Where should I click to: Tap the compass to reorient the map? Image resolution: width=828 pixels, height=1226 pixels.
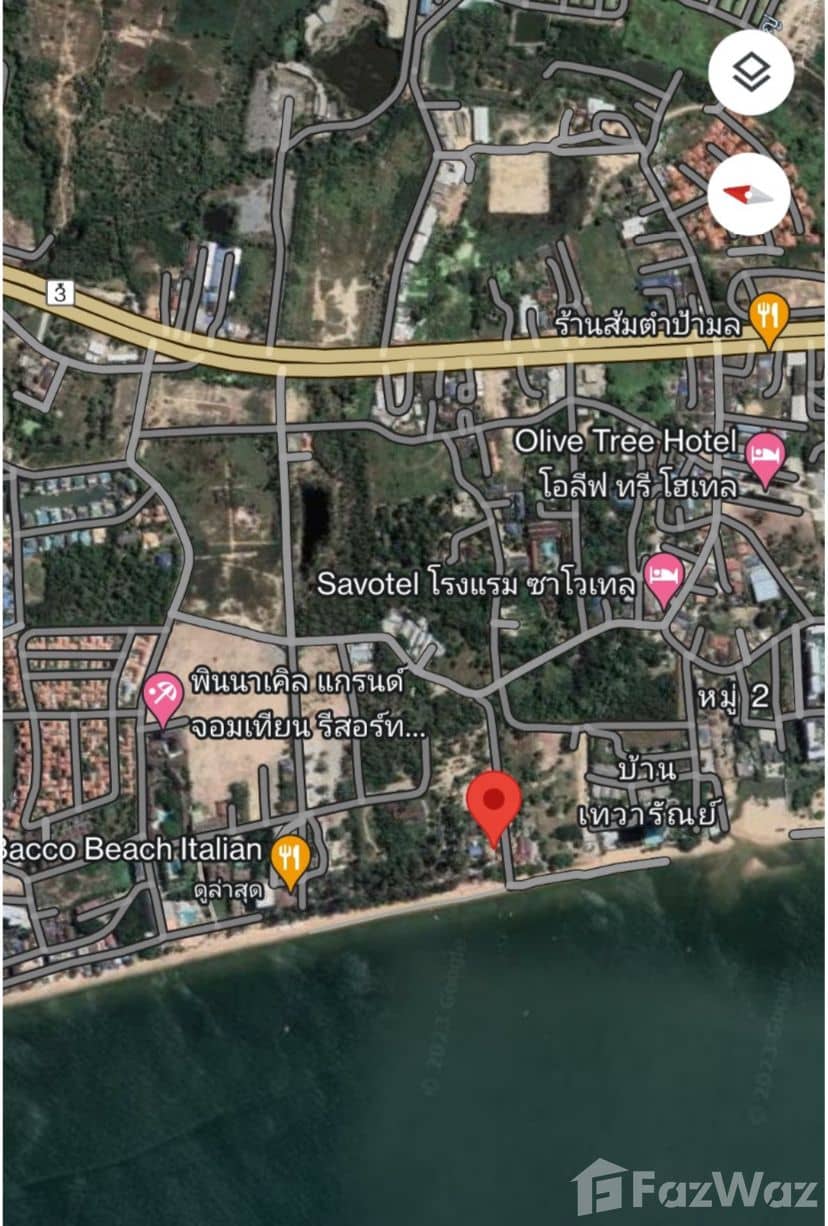[x=749, y=194]
